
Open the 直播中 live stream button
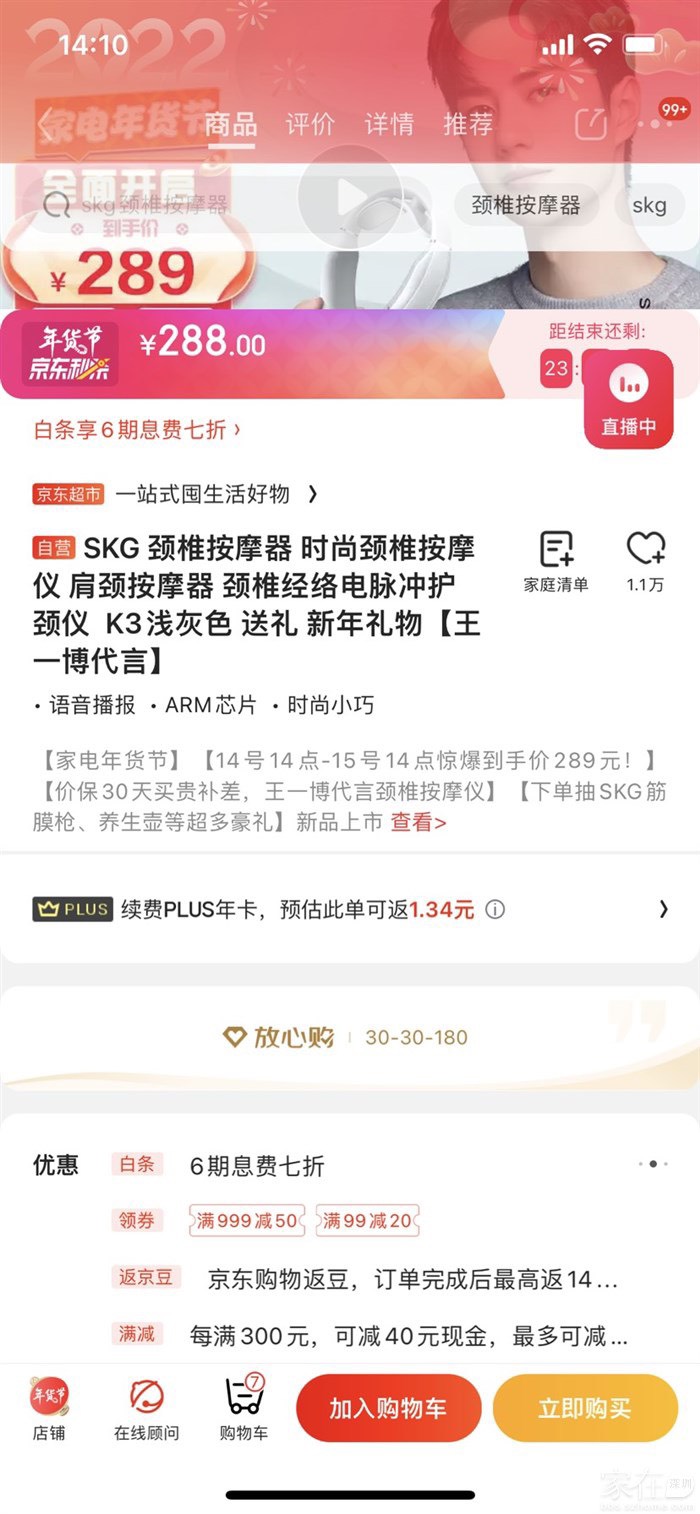coord(628,400)
